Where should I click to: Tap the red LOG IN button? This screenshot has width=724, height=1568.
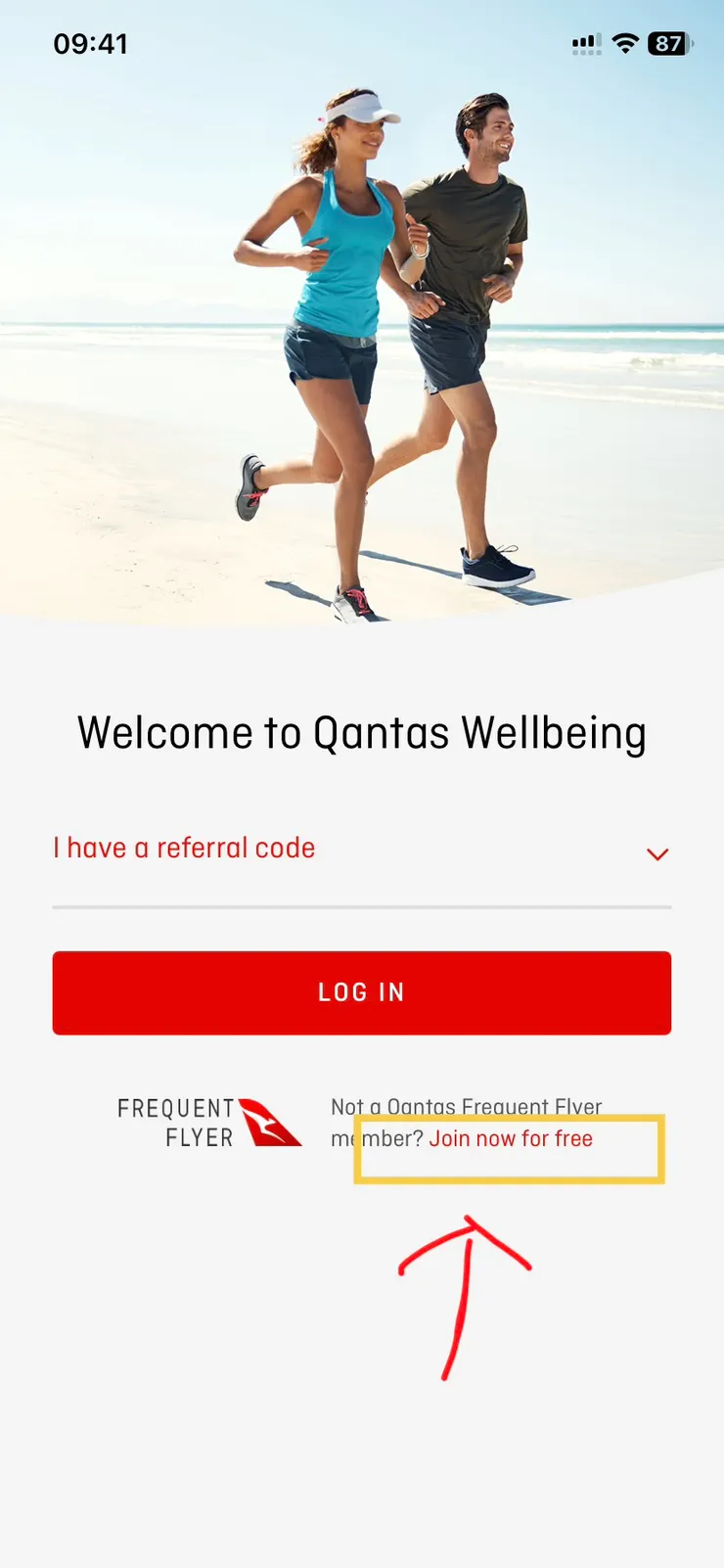(x=361, y=992)
